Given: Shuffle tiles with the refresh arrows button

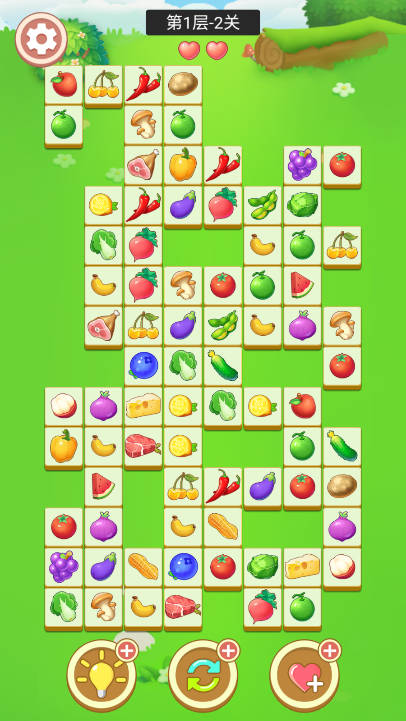Looking at the screenshot, I should click(x=203, y=675).
